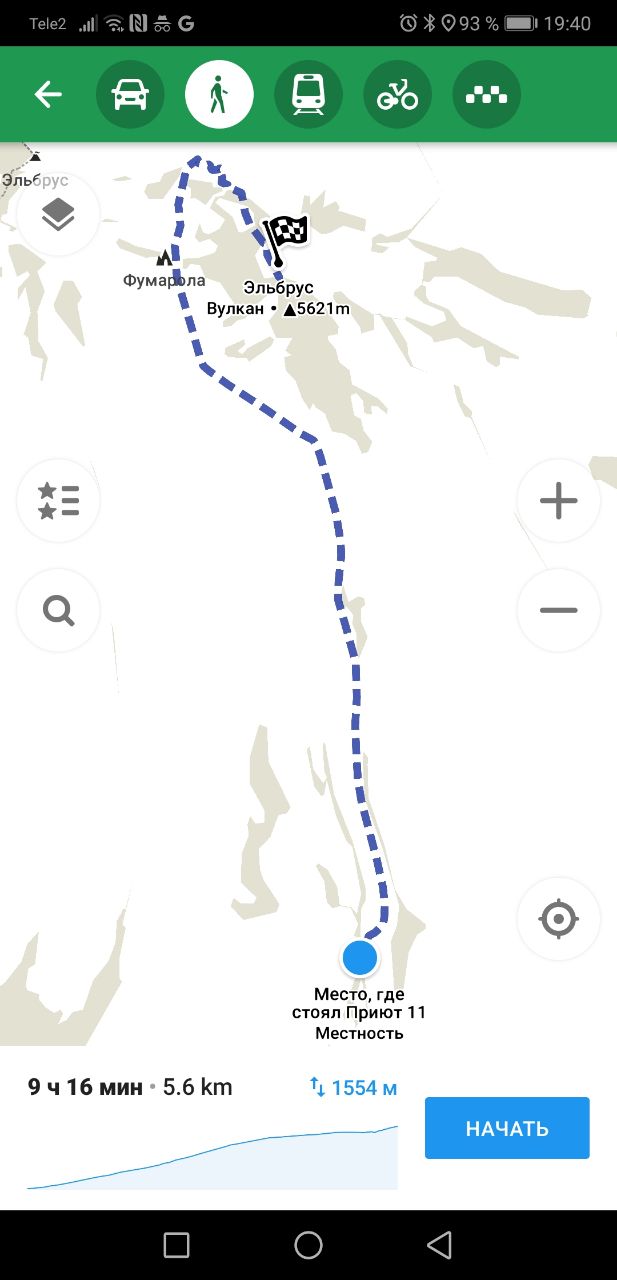Switch to public transit routing
Image resolution: width=617 pixels, height=1280 pixels.
(x=308, y=95)
